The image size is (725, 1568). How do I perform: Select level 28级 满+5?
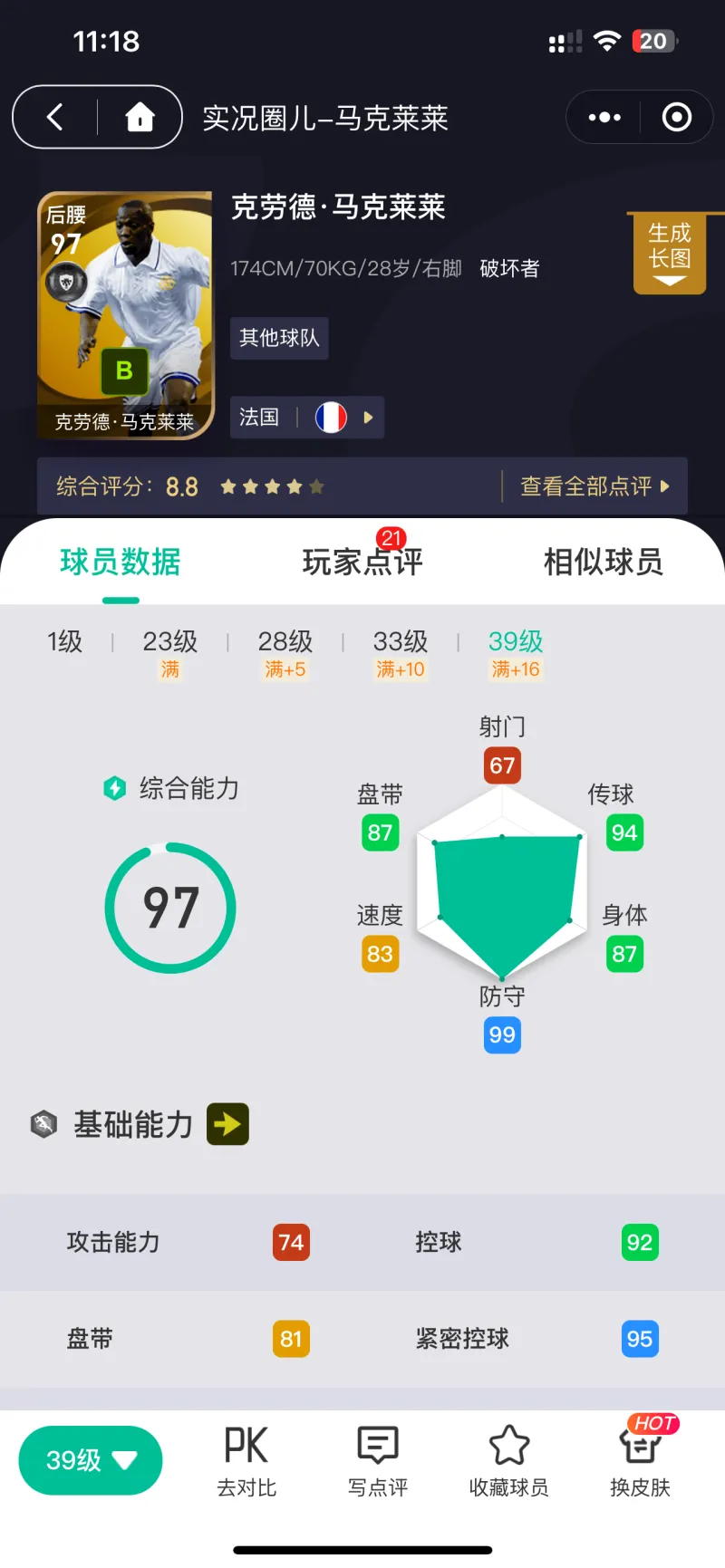(x=285, y=653)
